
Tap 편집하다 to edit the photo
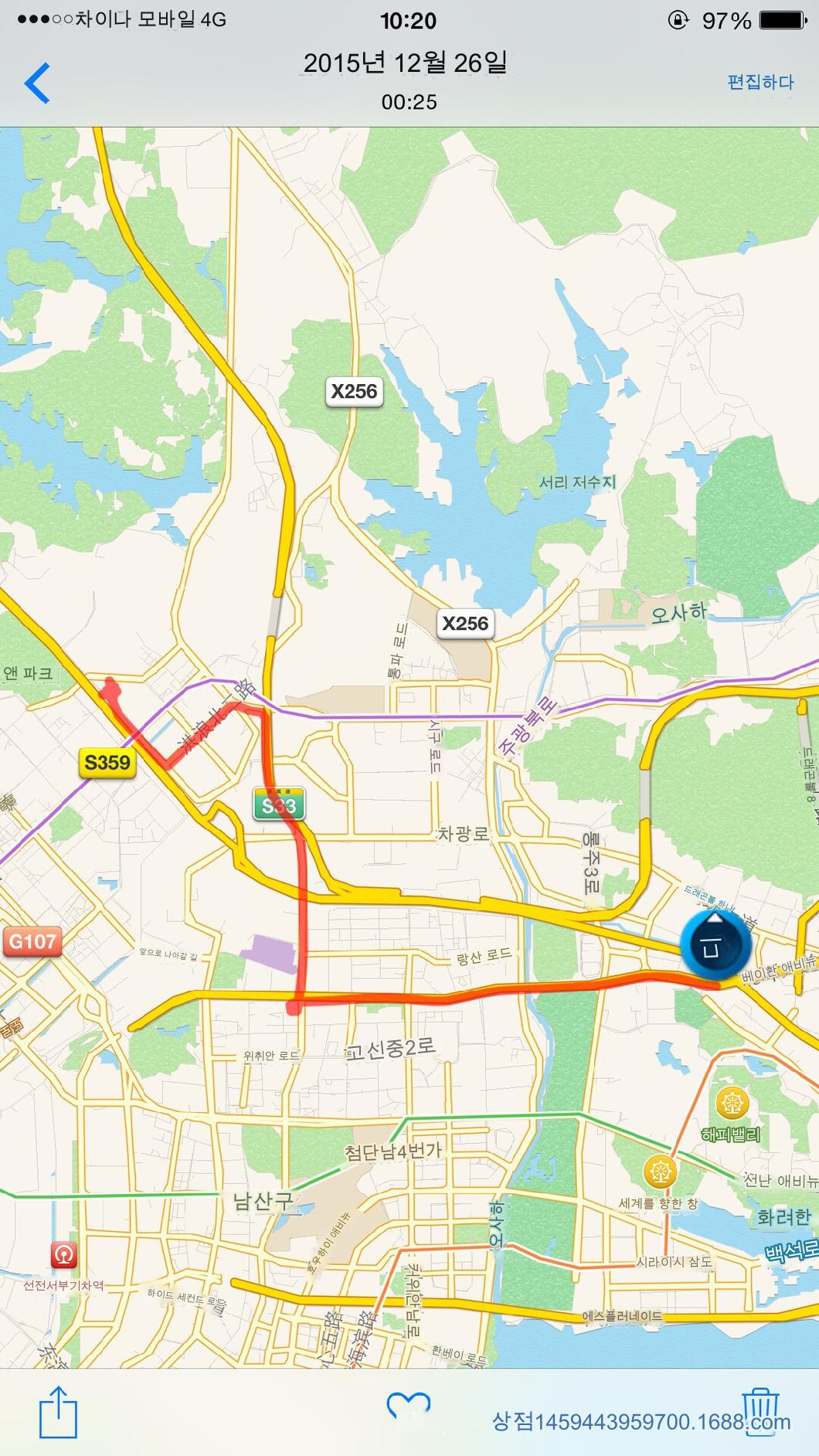tap(760, 82)
